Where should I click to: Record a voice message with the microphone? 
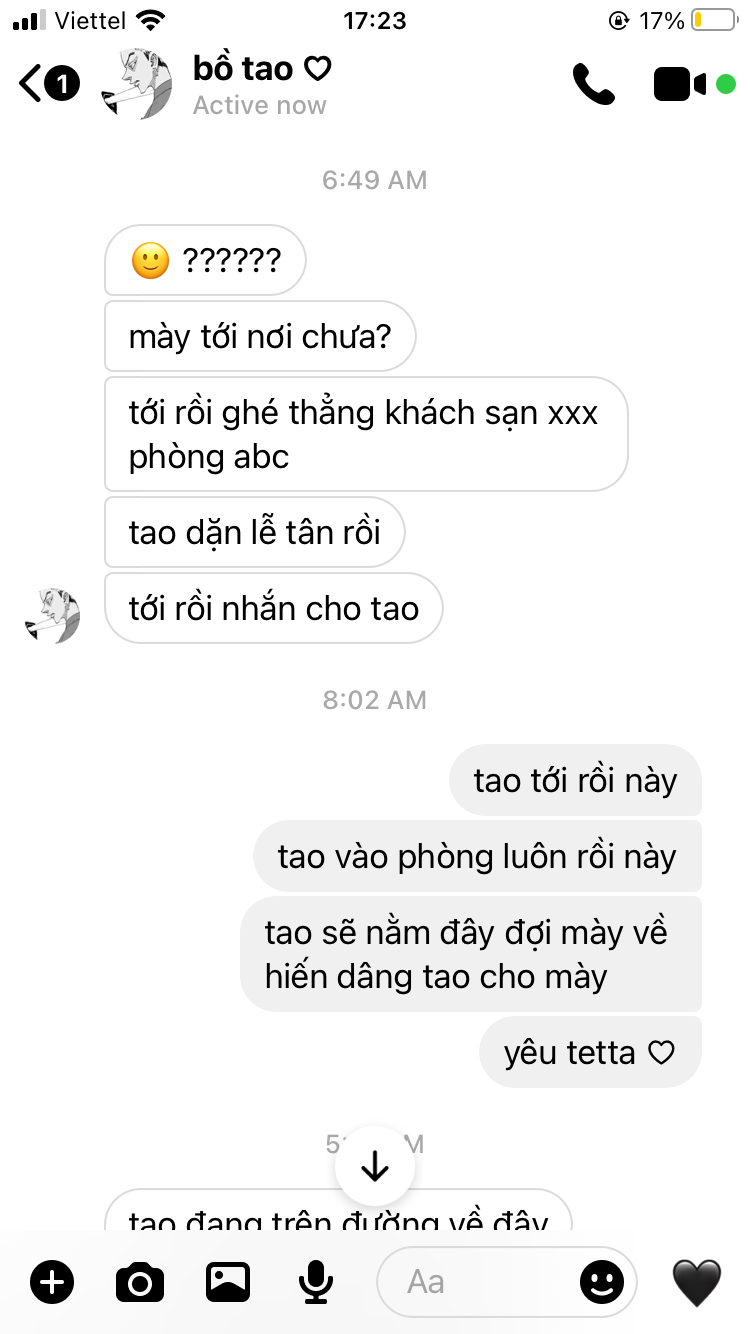coord(316,1282)
